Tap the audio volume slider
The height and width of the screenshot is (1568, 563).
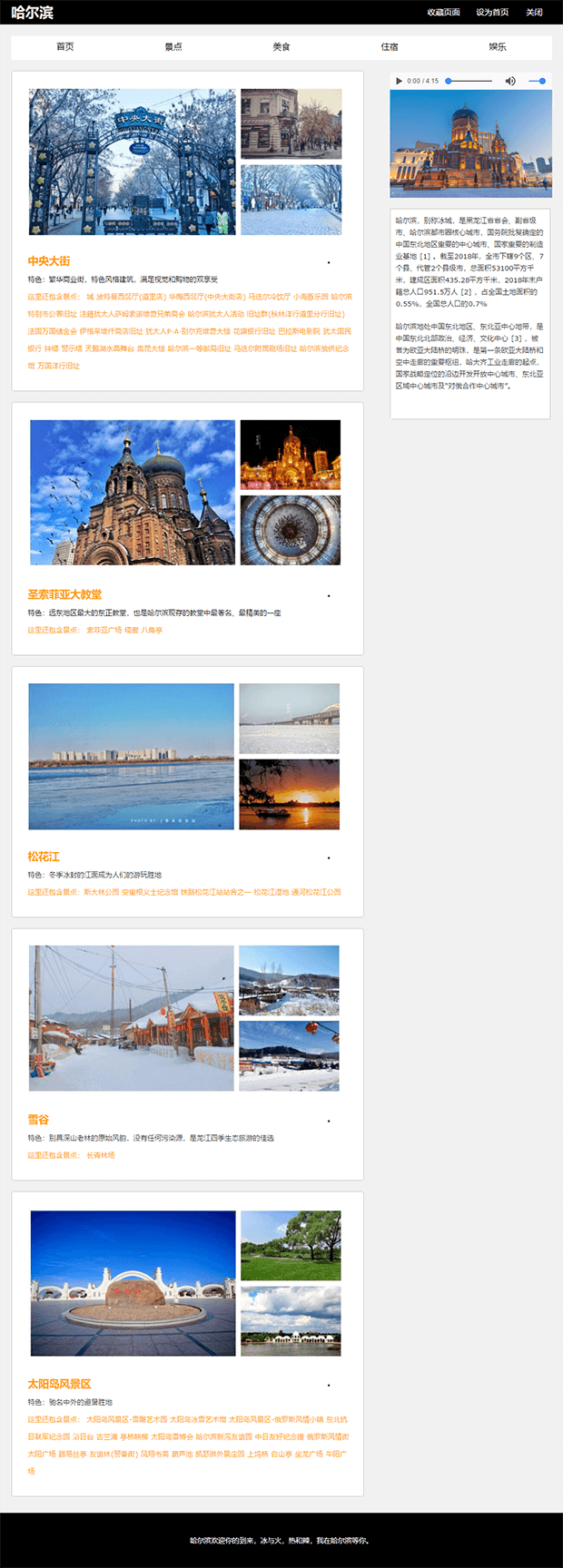click(x=537, y=81)
